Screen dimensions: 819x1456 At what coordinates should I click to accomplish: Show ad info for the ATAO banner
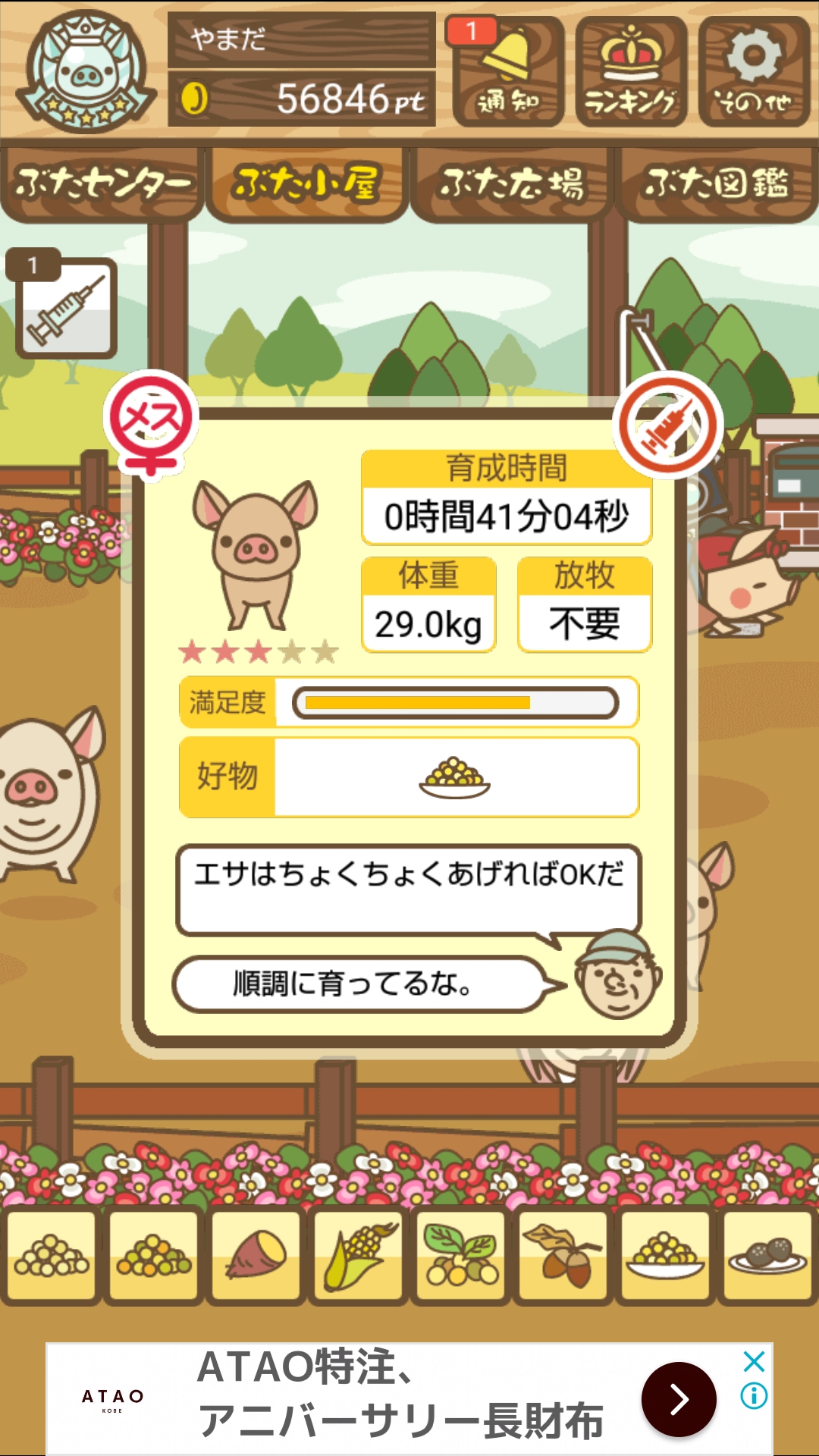pyautogui.click(x=754, y=1395)
